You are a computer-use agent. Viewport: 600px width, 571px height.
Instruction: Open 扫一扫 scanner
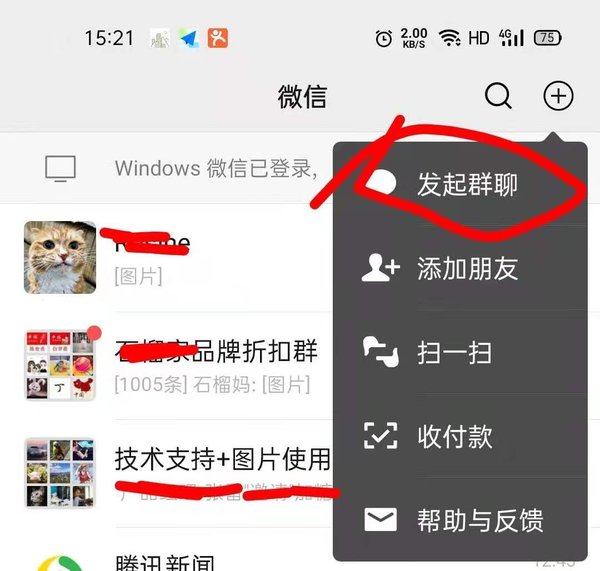[x=452, y=352]
